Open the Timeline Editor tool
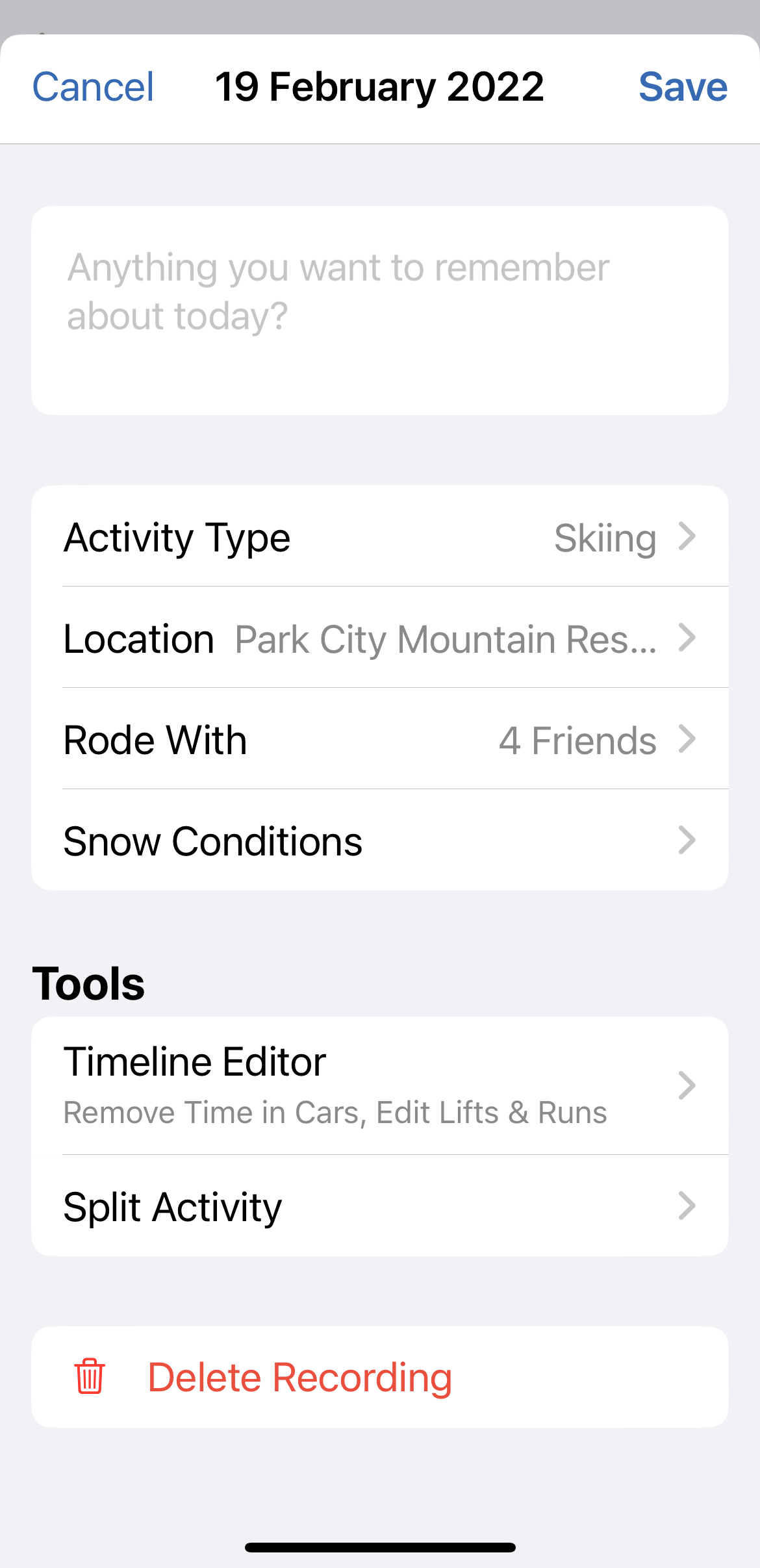The height and width of the screenshot is (1568, 760). point(379,1085)
